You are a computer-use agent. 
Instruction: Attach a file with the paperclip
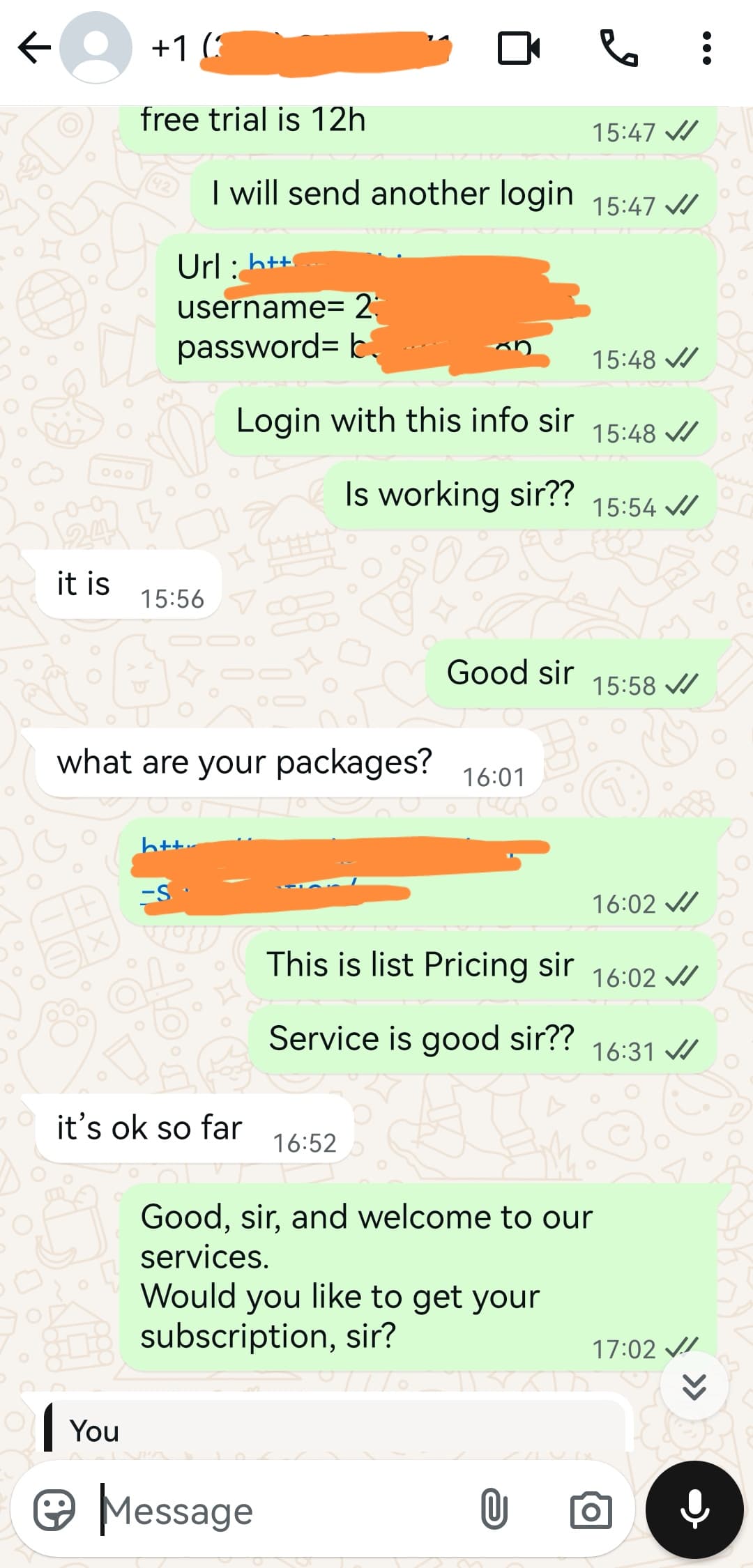point(494,1509)
